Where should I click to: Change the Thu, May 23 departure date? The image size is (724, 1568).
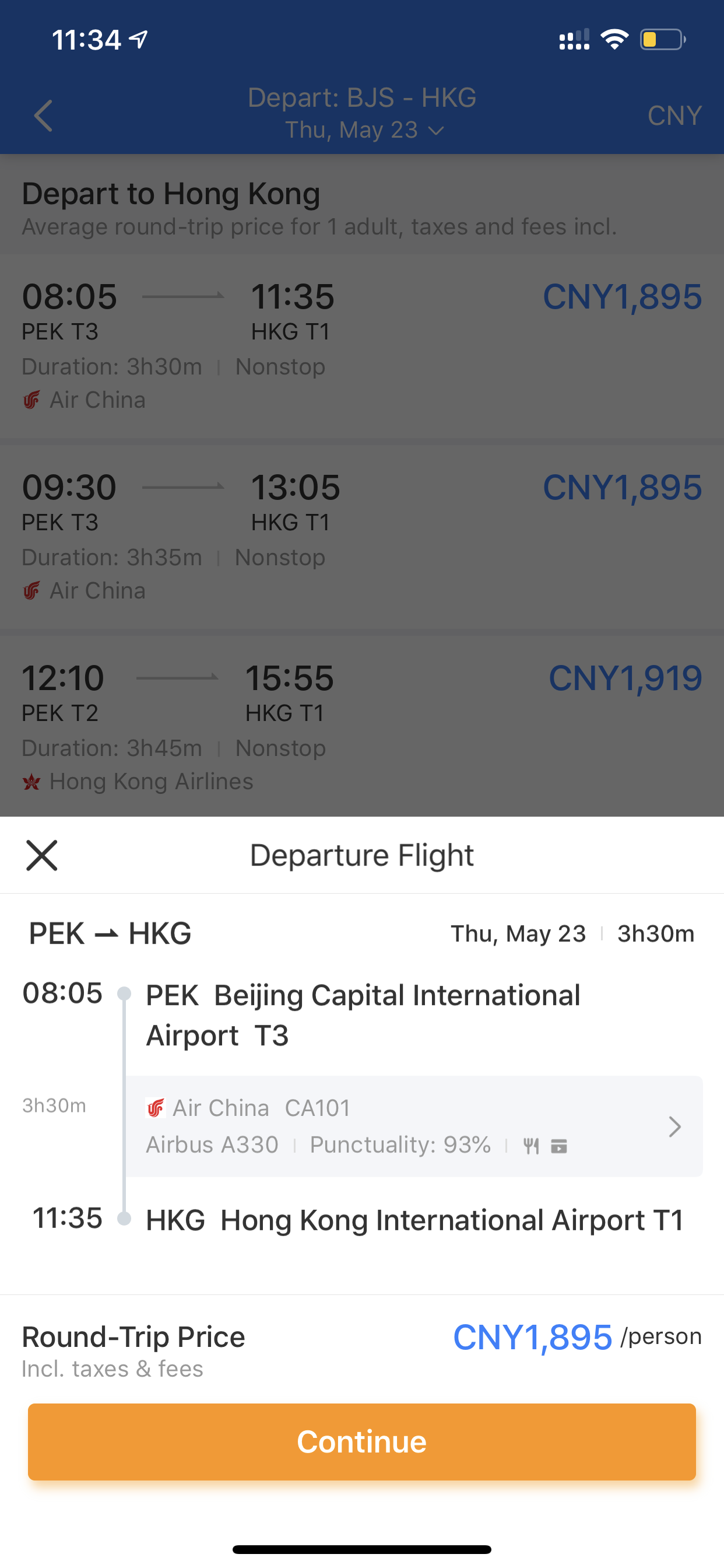click(x=363, y=129)
